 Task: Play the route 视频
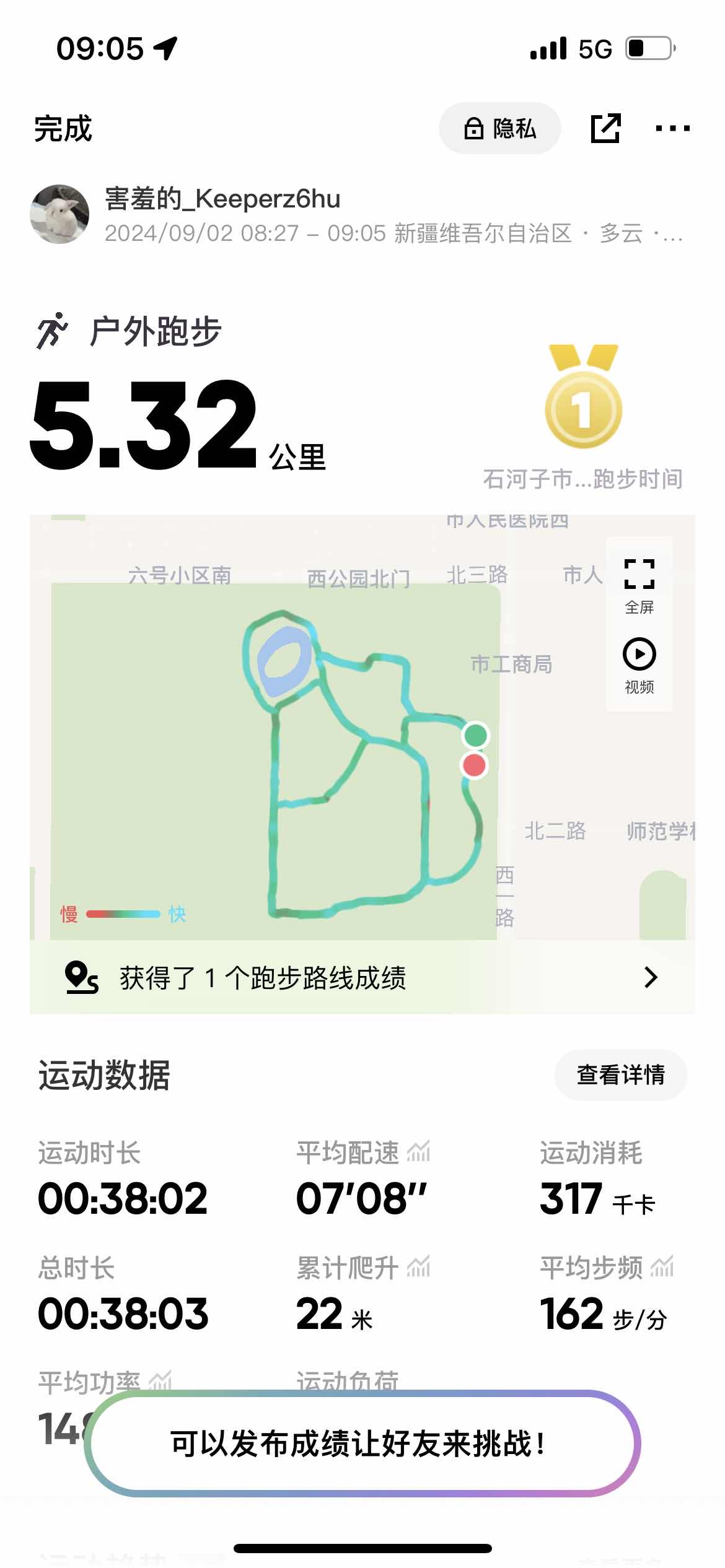(x=639, y=665)
